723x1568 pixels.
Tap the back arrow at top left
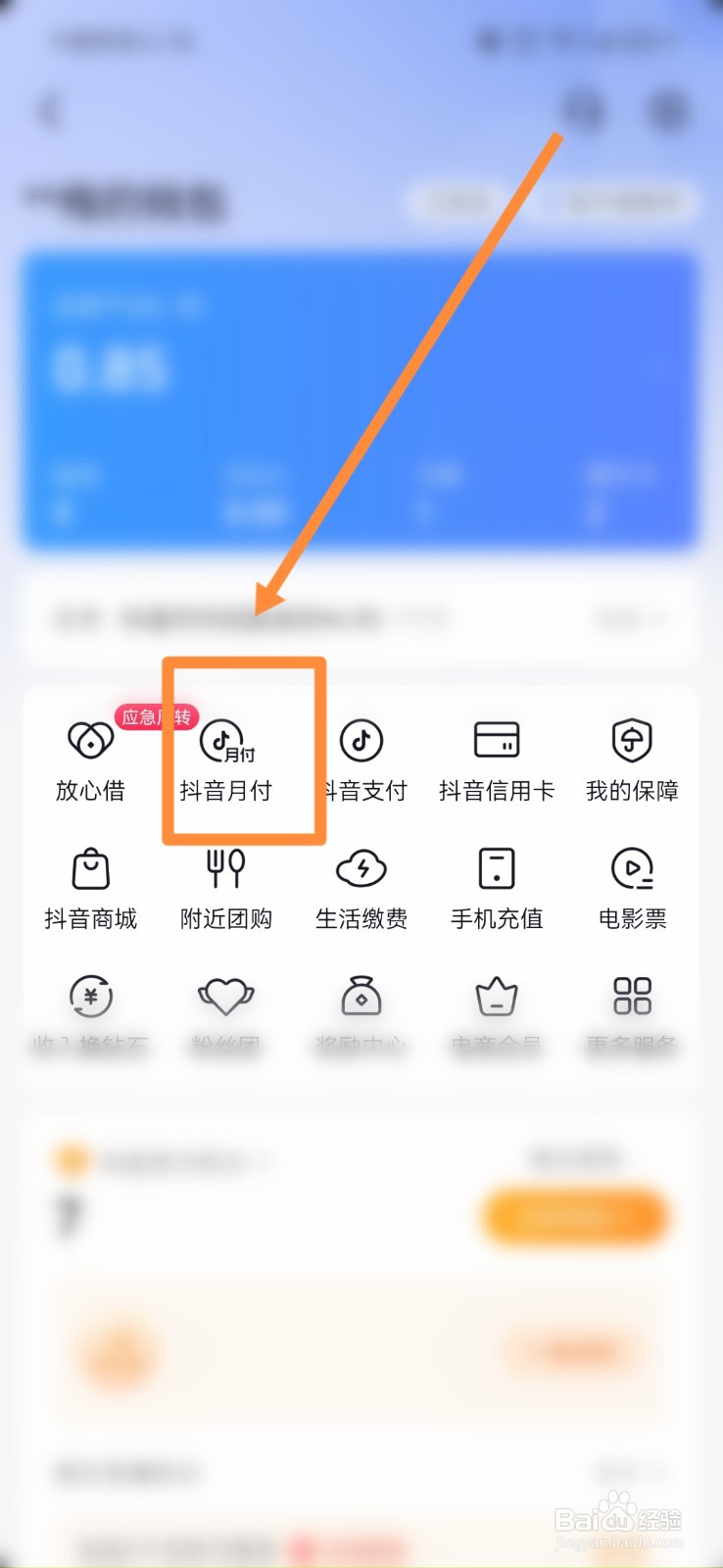(49, 111)
